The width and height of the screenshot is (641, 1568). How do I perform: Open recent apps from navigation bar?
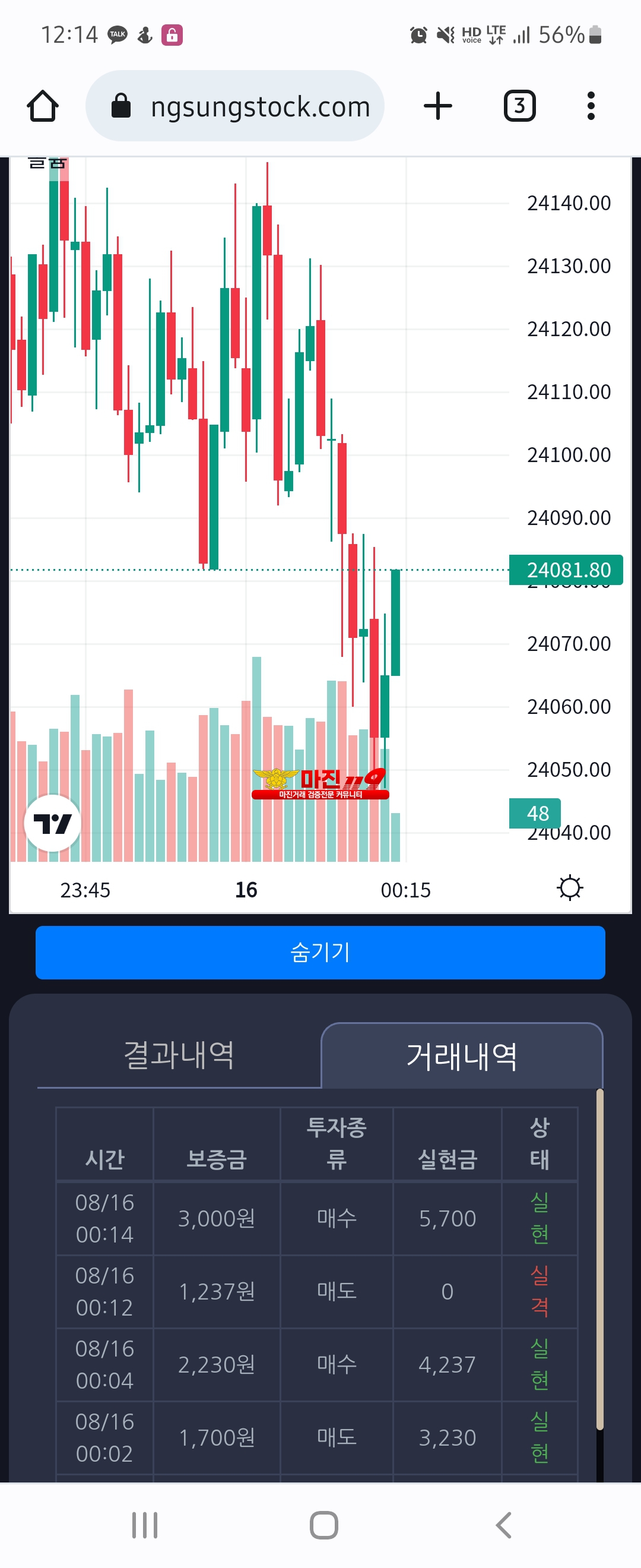click(x=145, y=1525)
